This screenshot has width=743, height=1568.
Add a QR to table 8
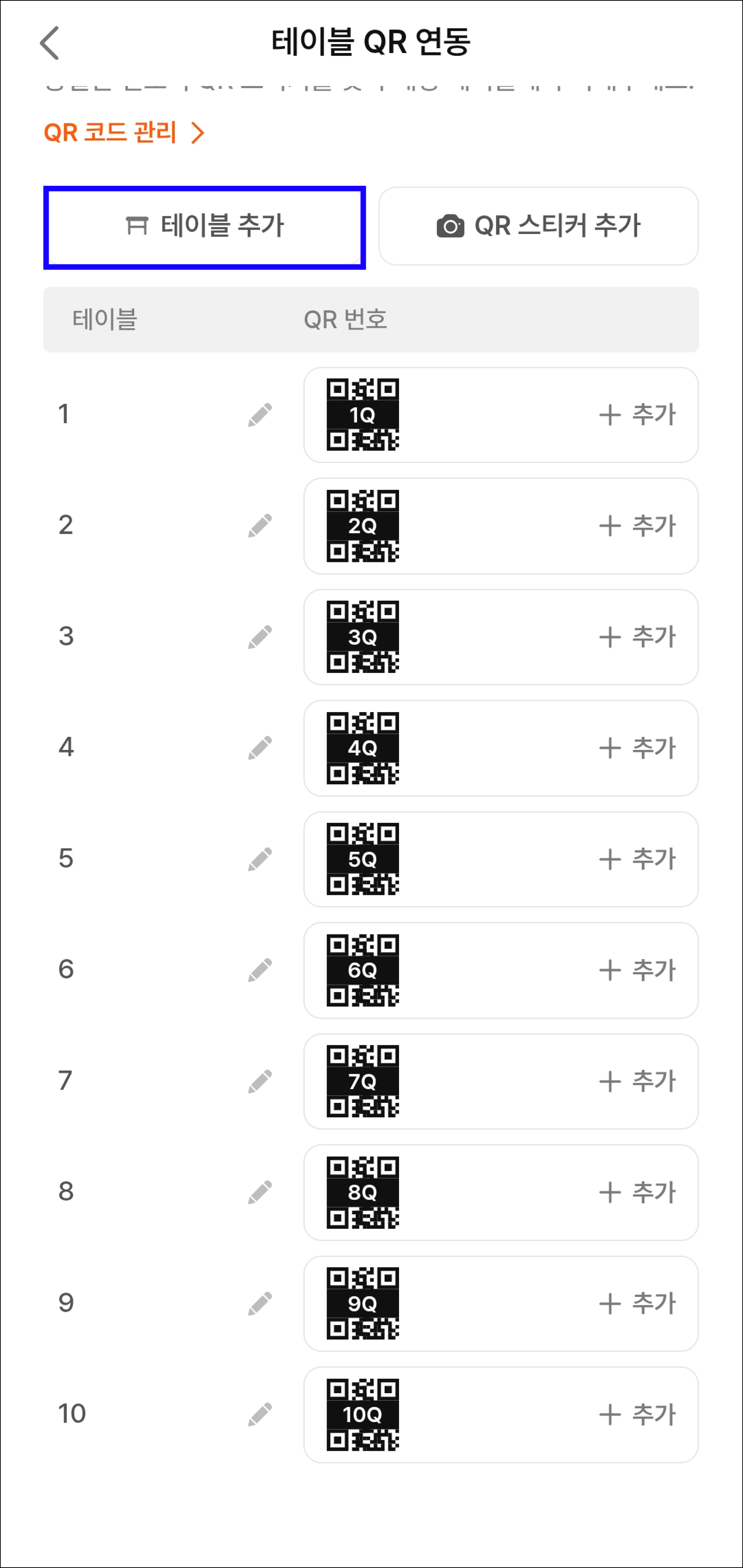(637, 1193)
